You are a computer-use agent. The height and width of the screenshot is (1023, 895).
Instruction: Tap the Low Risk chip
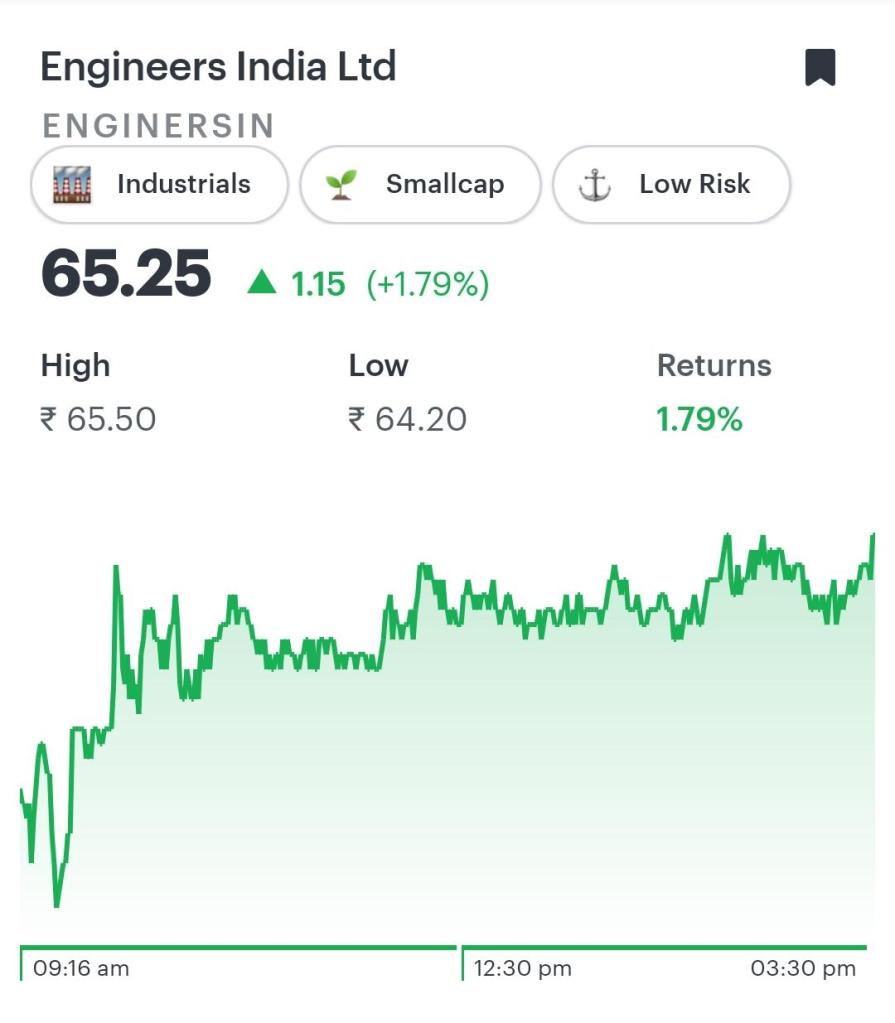(671, 185)
